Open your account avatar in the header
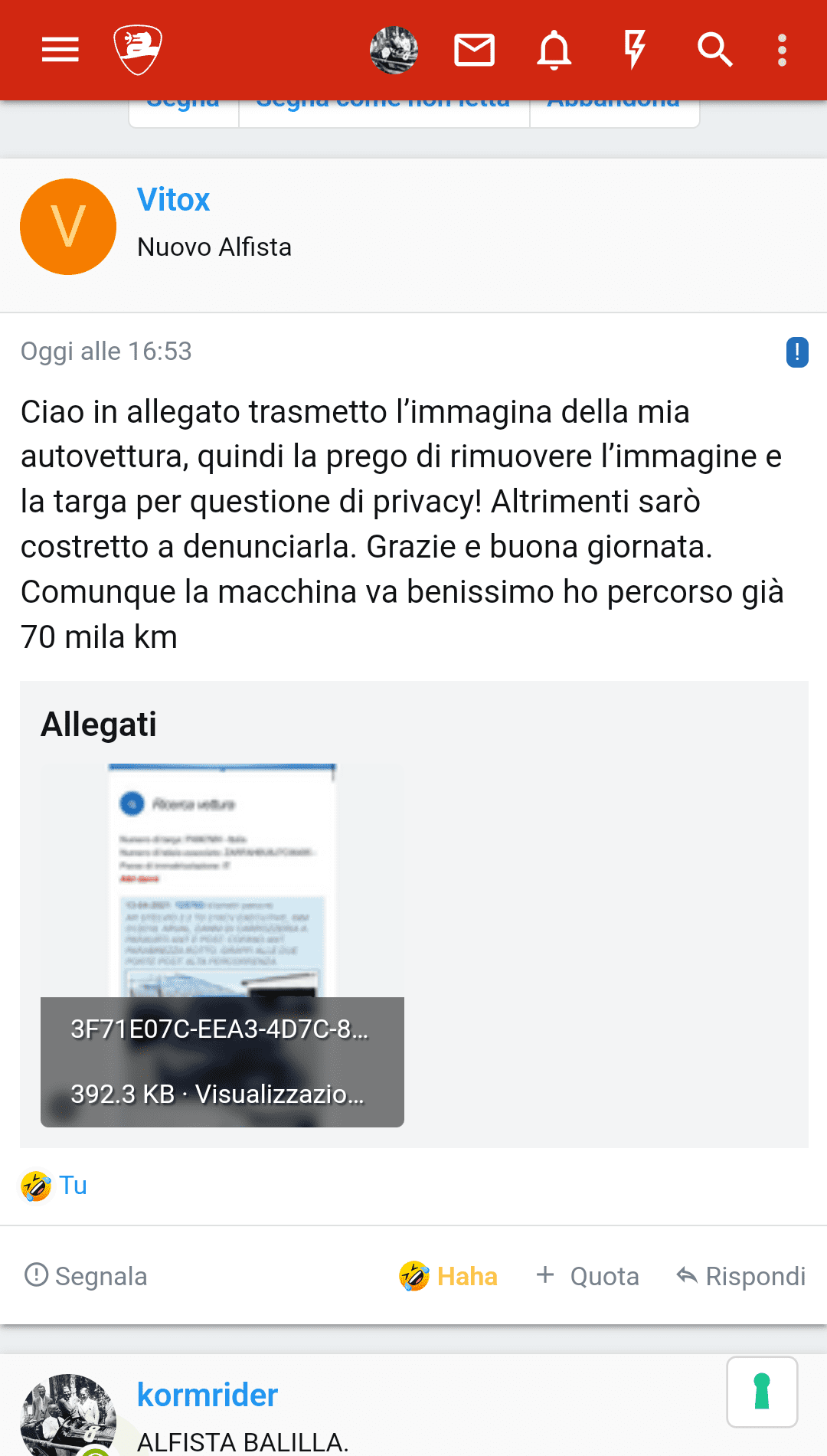Image resolution: width=827 pixels, height=1456 pixels. [394, 50]
